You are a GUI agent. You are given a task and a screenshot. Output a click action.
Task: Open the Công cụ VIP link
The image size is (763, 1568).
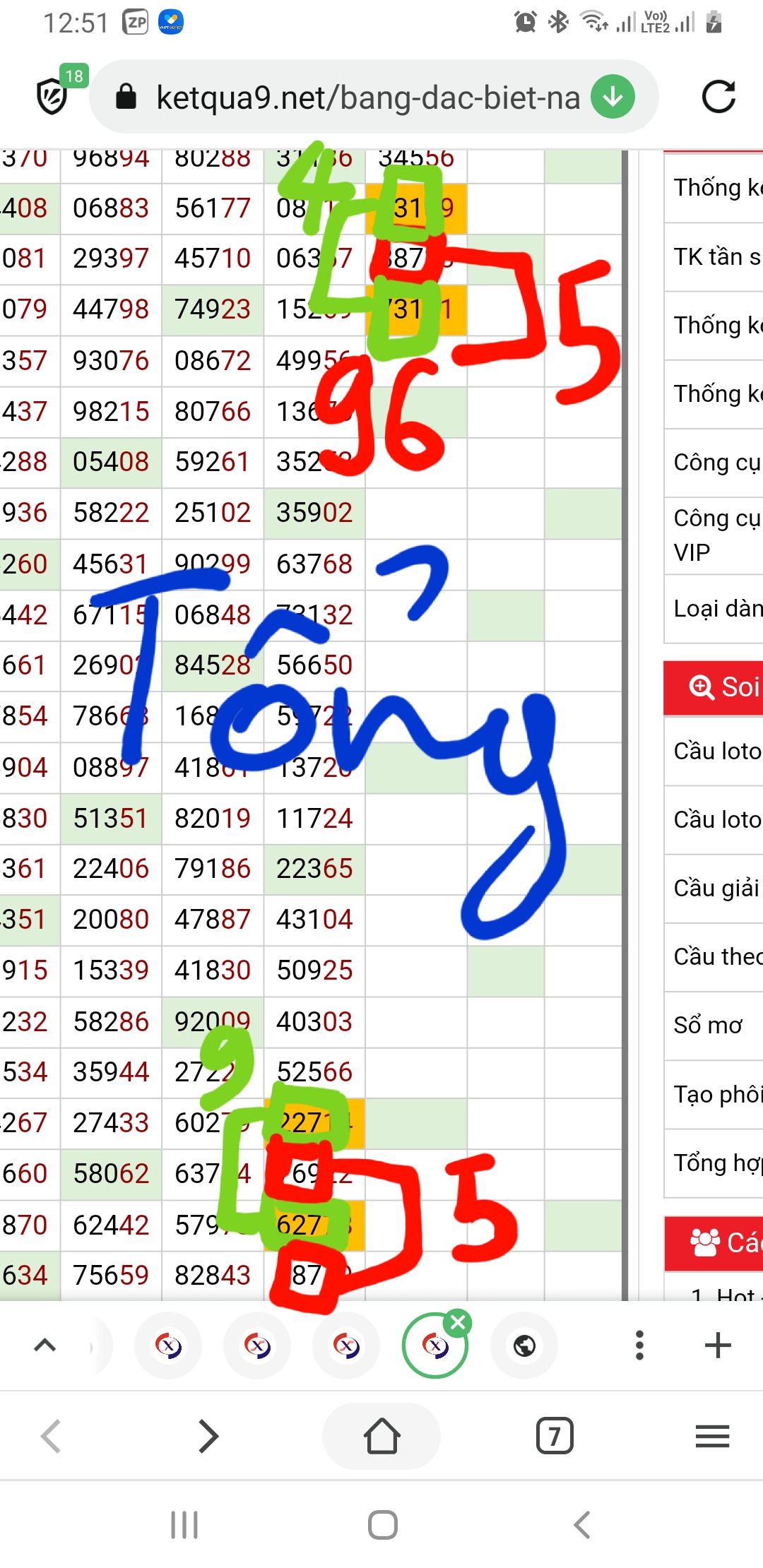[x=715, y=535]
